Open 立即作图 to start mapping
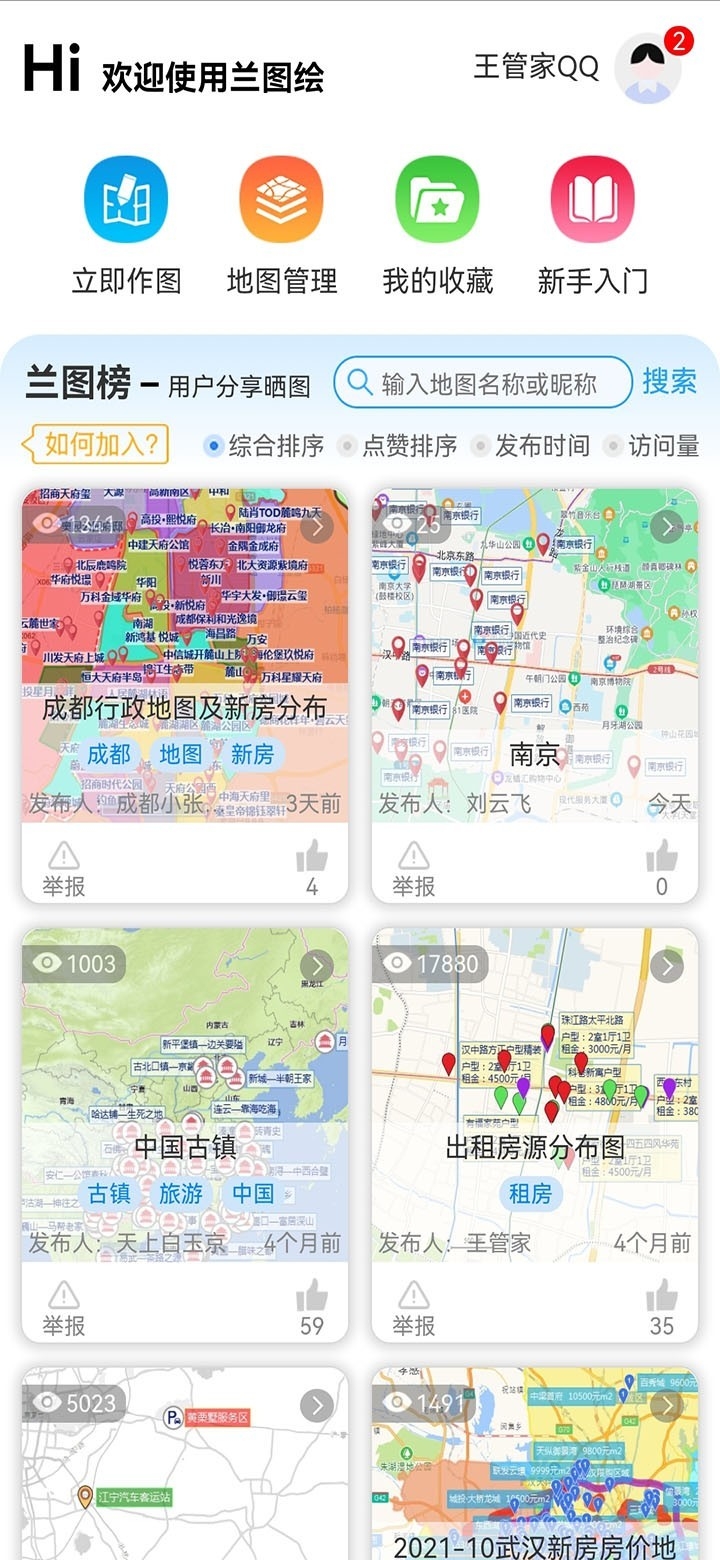This screenshot has width=720, height=1560. (x=126, y=199)
